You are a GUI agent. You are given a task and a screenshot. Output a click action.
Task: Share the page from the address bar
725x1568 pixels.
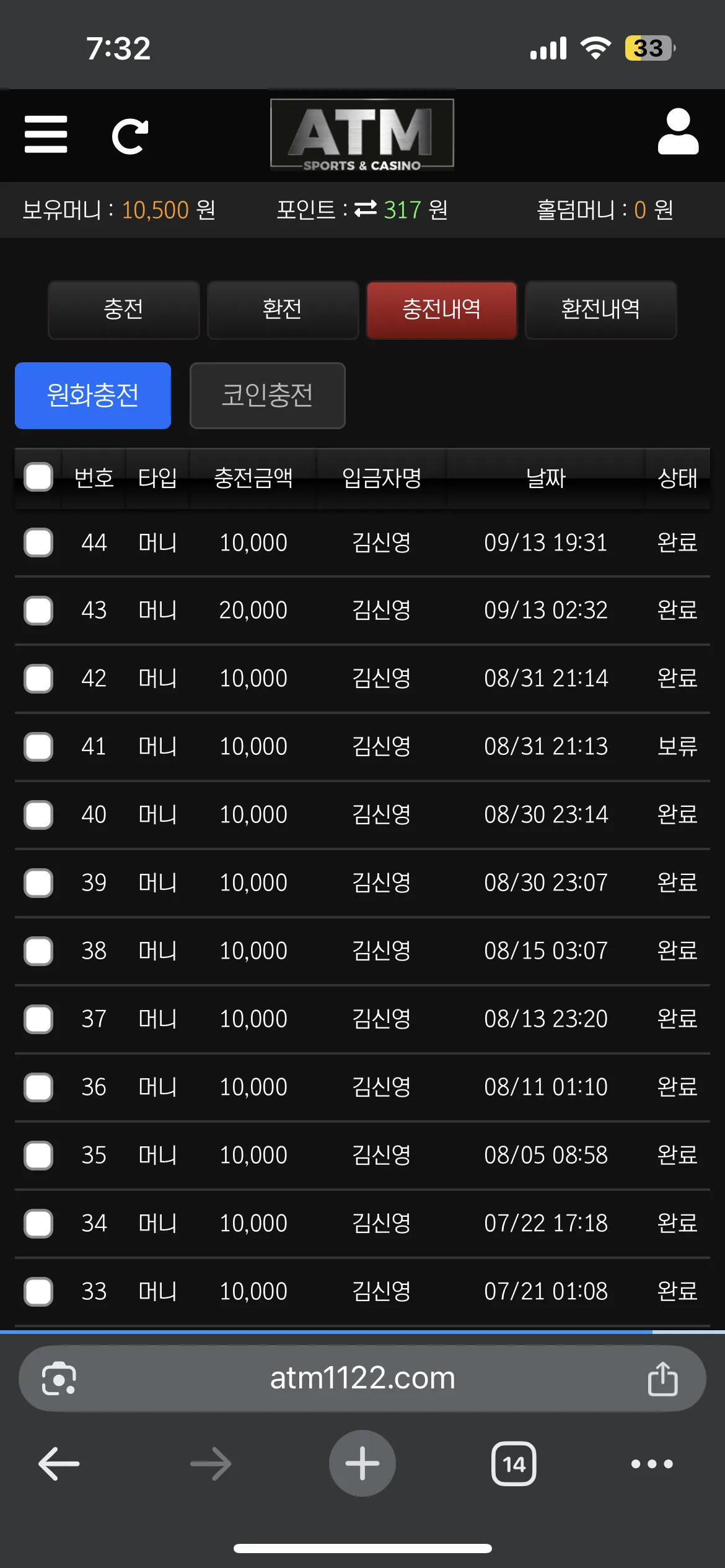(x=663, y=1379)
